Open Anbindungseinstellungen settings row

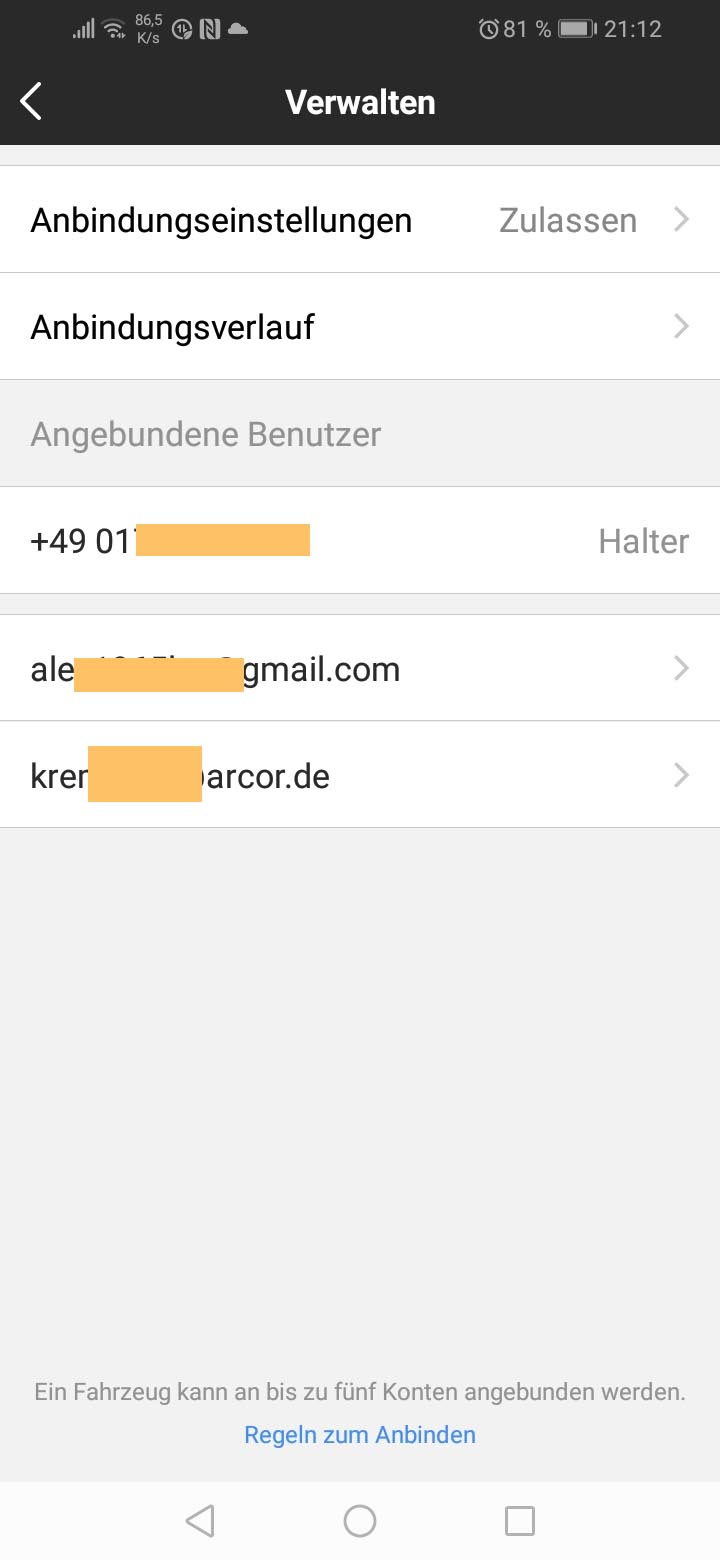360,220
